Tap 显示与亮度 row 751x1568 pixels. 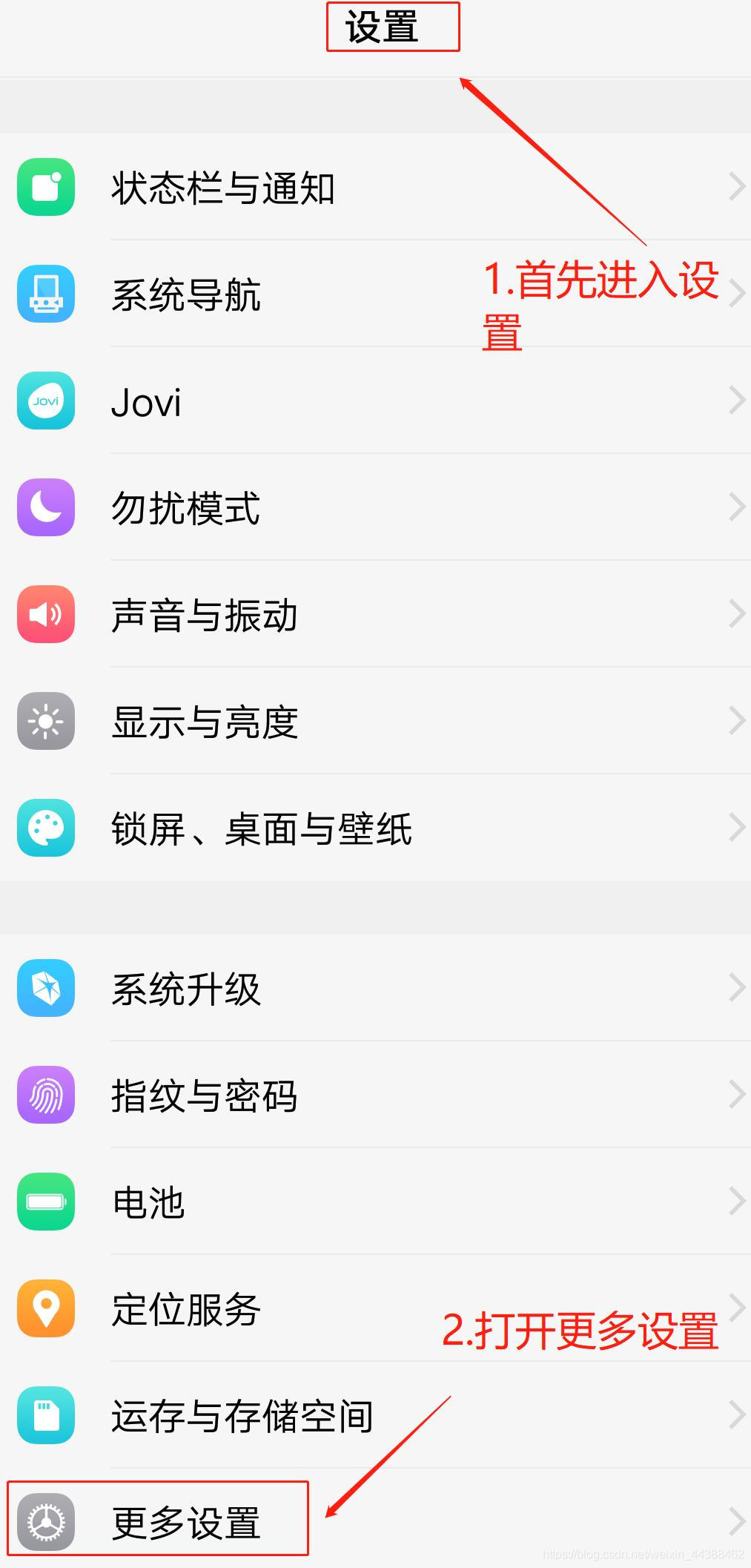(204, 722)
